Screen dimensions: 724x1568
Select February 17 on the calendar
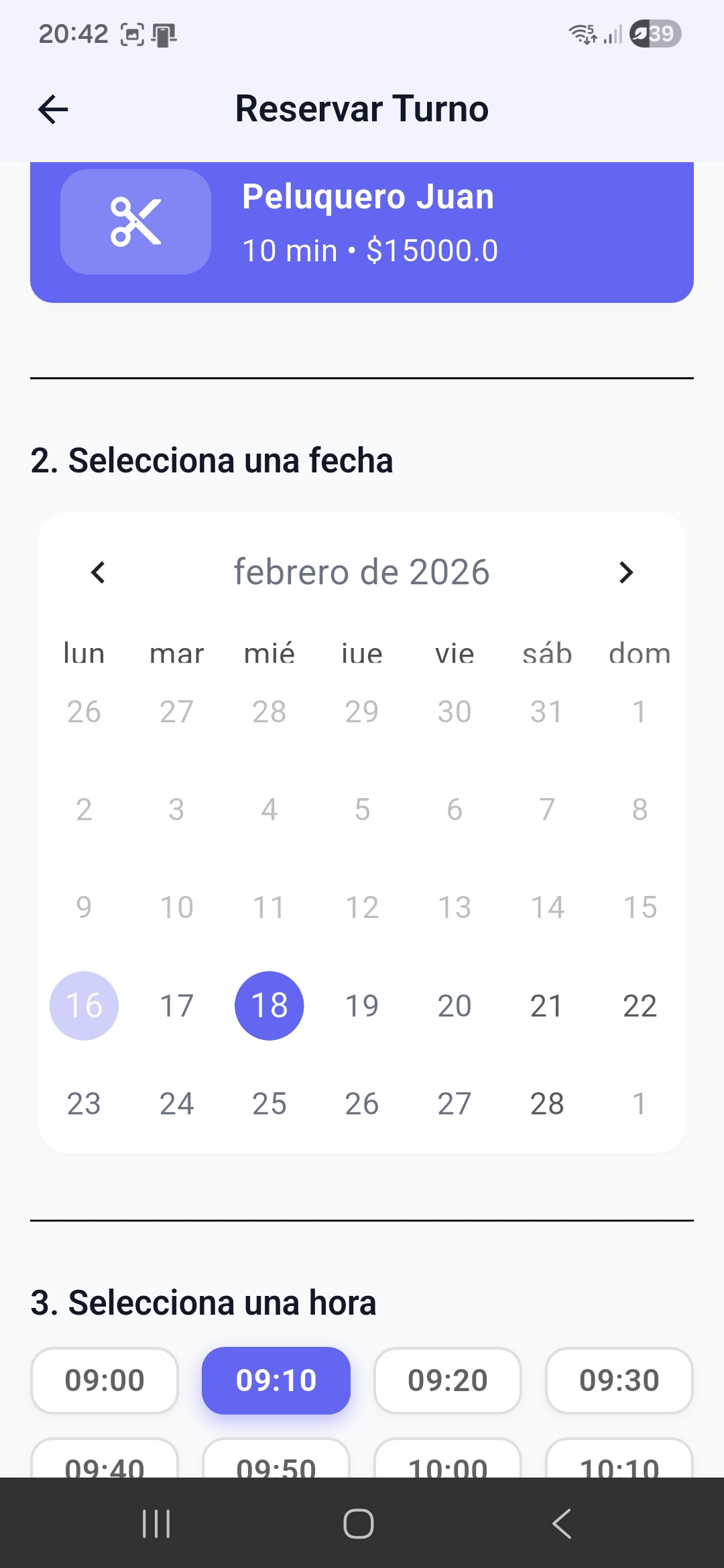tap(176, 1004)
